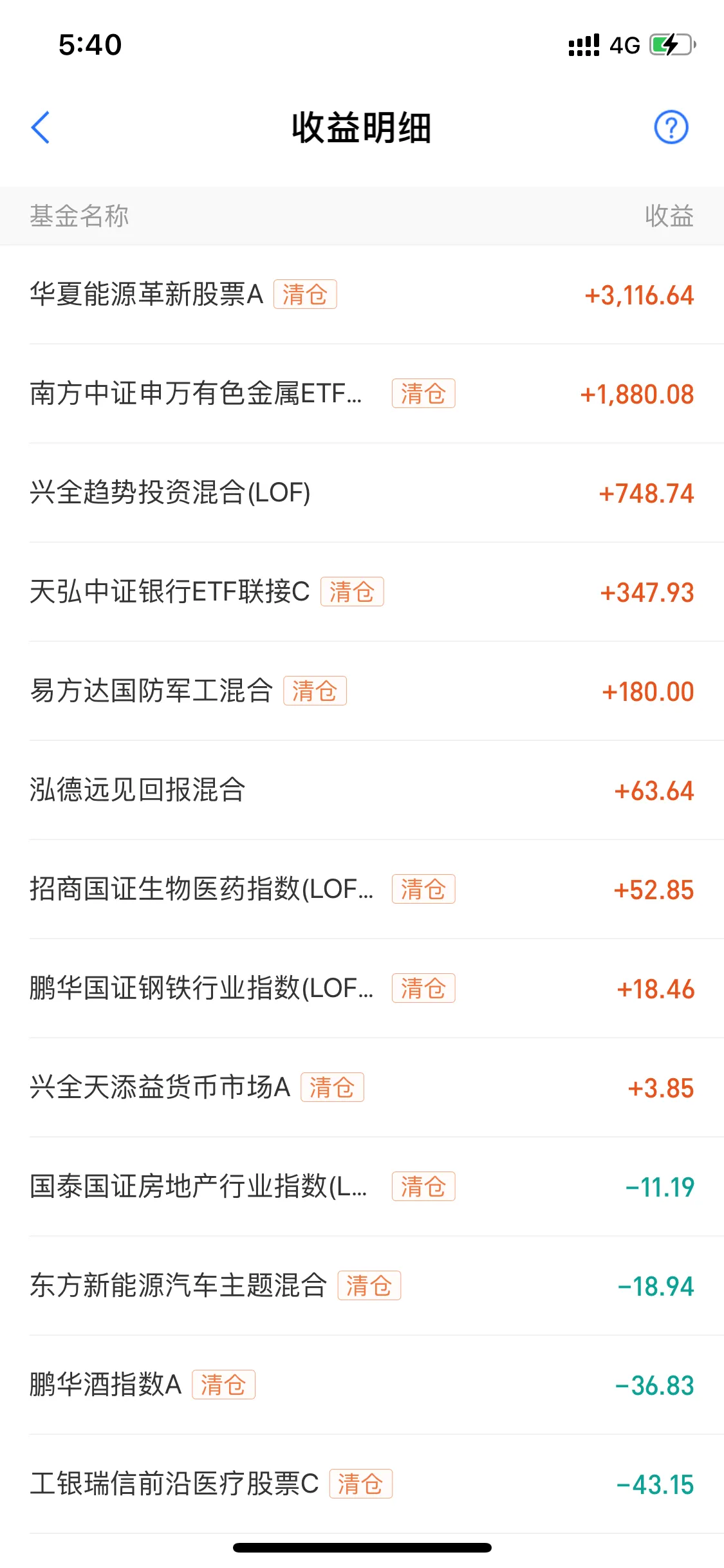Go back from 收益明细 page

[x=41, y=127]
